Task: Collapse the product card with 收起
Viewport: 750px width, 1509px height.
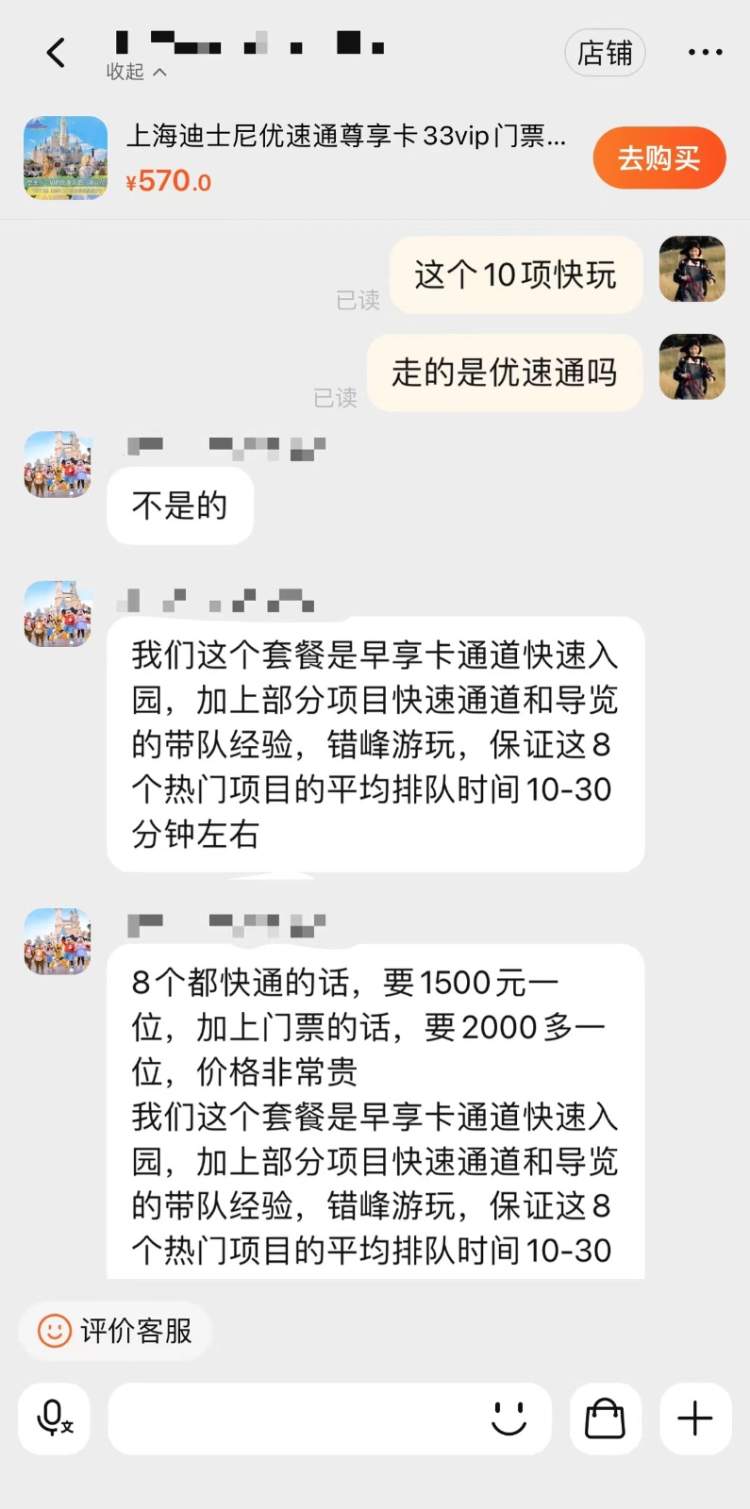Action: point(137,72)
